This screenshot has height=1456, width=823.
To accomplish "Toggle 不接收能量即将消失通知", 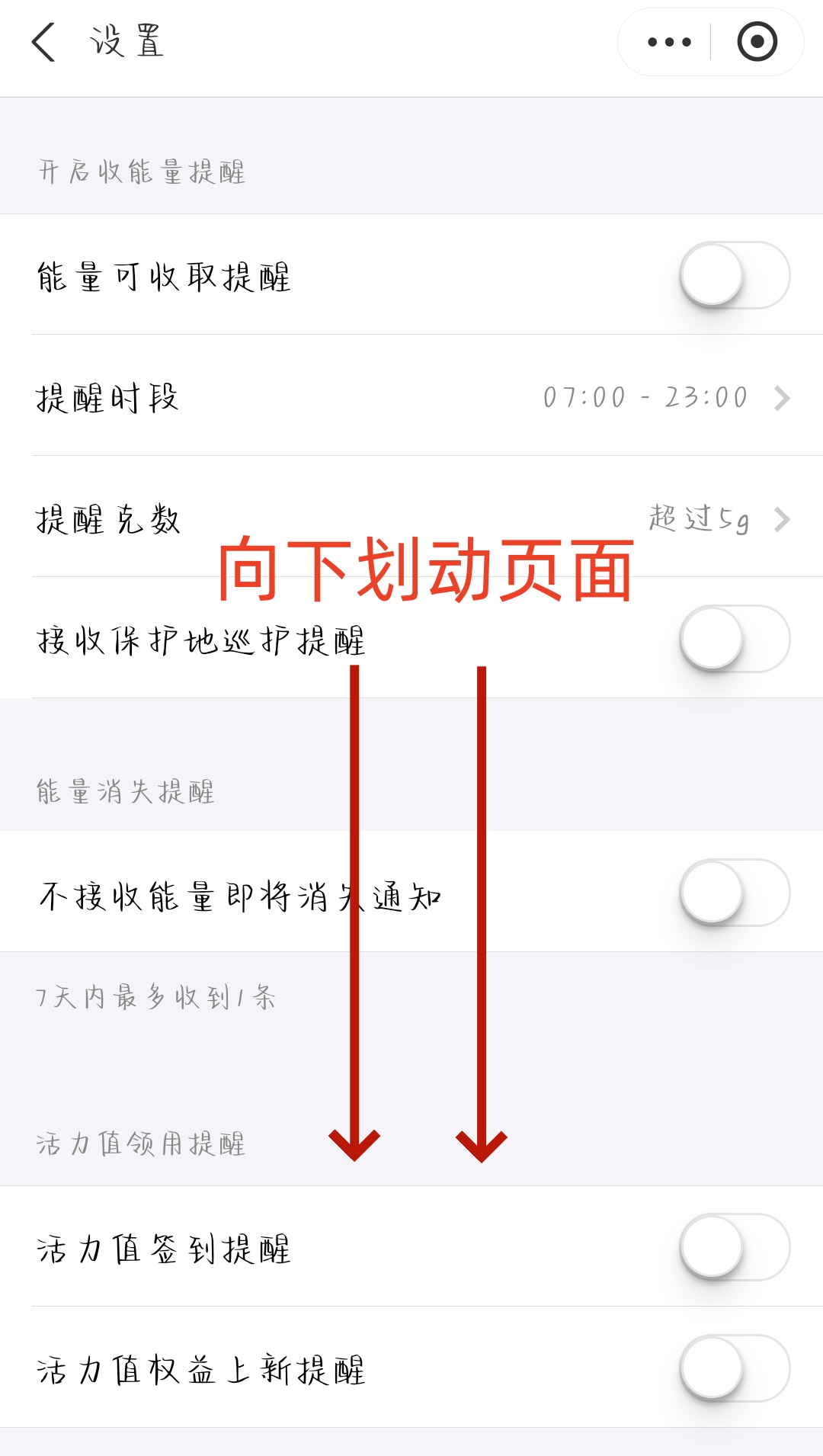I will (735, 893).
